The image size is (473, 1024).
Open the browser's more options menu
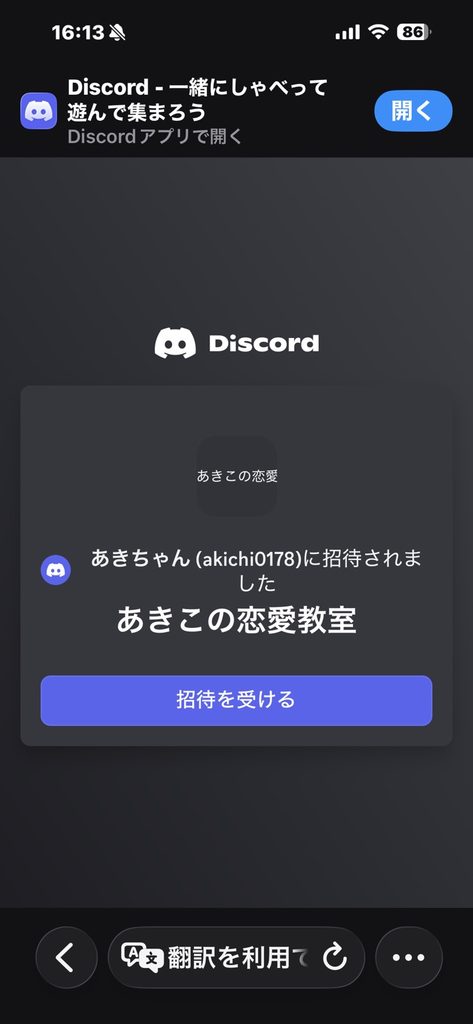click(409, 957)
